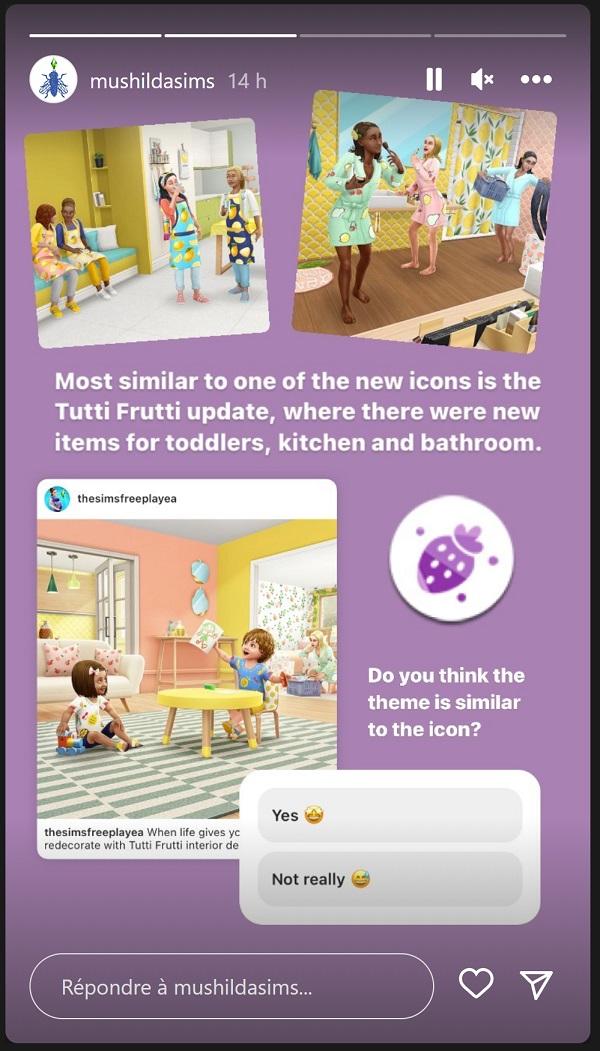This screenshot has height=1051, width=600.
Task: Unmute the story sound
Action: (482, 80)
